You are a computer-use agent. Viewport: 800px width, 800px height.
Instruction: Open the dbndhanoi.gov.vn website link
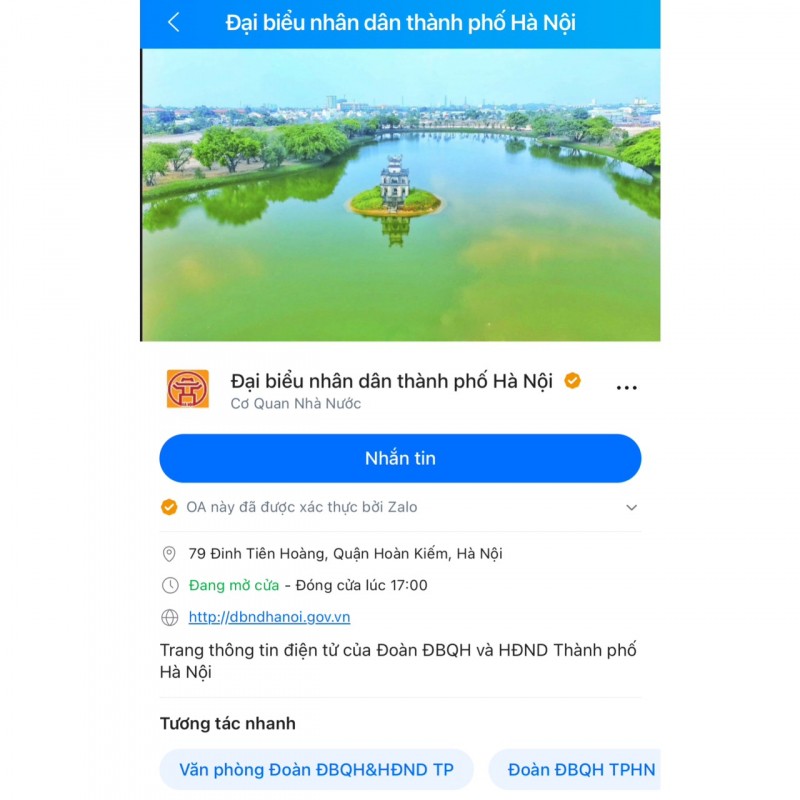pos(269,617)
